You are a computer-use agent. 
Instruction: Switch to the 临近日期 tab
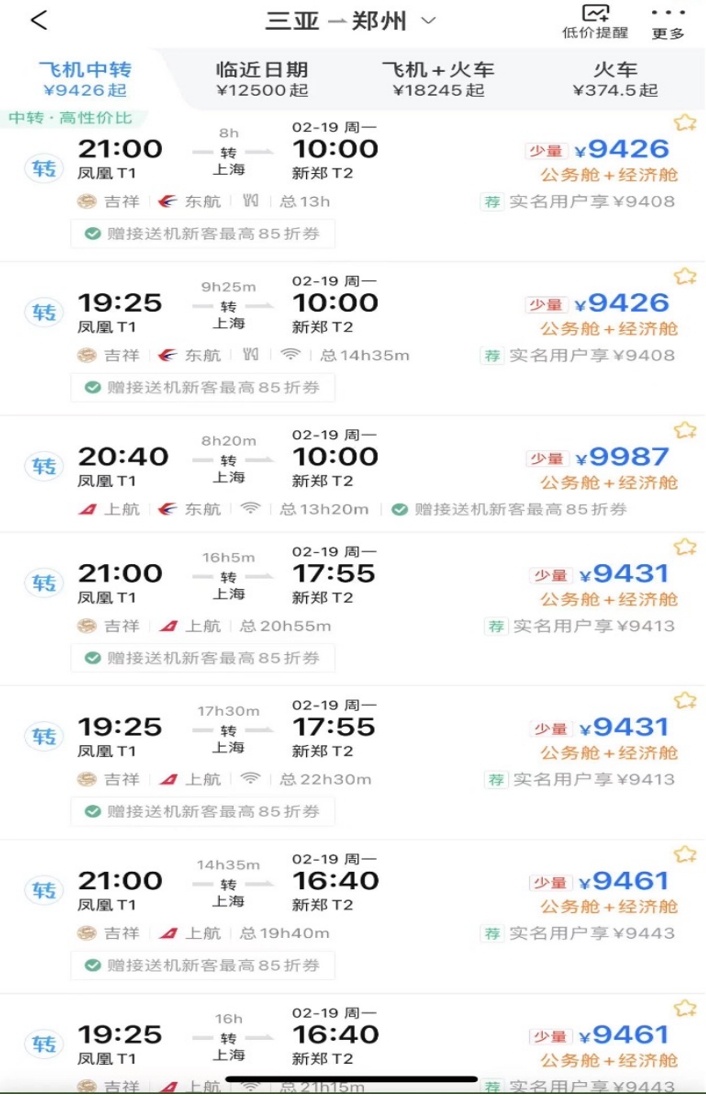point(262,79)
